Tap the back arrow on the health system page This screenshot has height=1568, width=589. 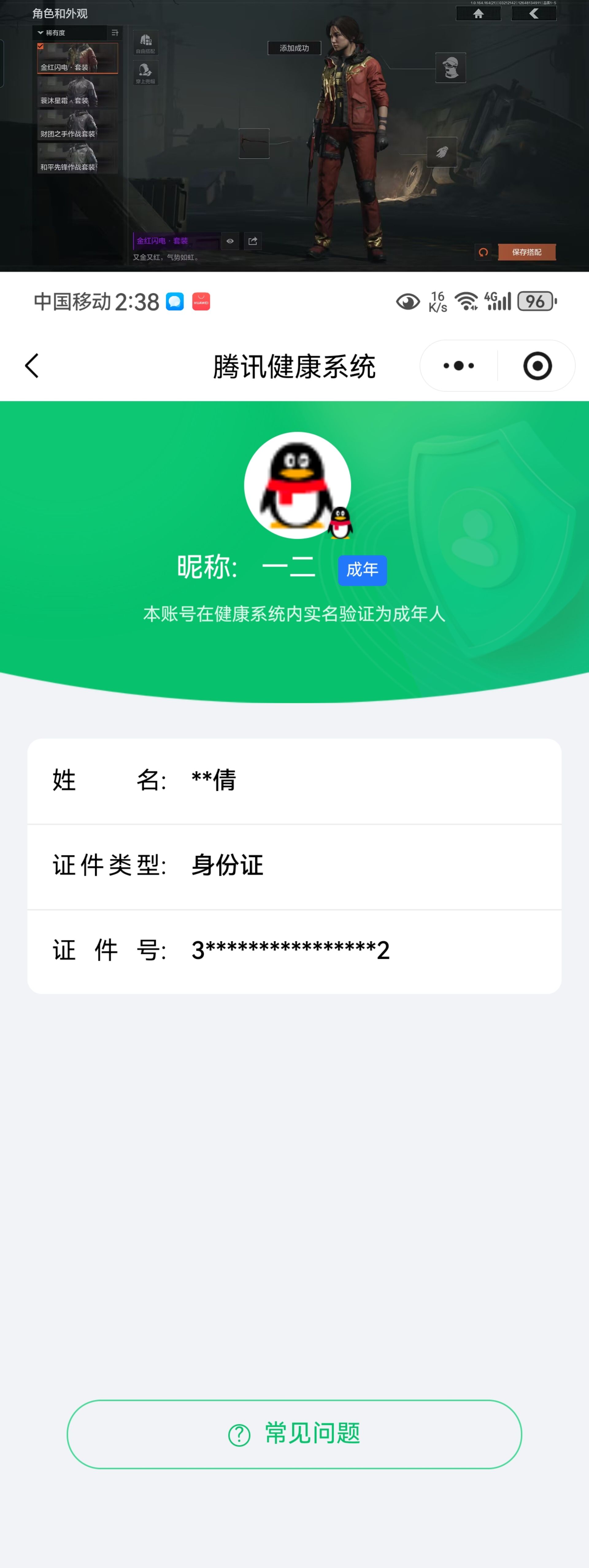[32, 365]
